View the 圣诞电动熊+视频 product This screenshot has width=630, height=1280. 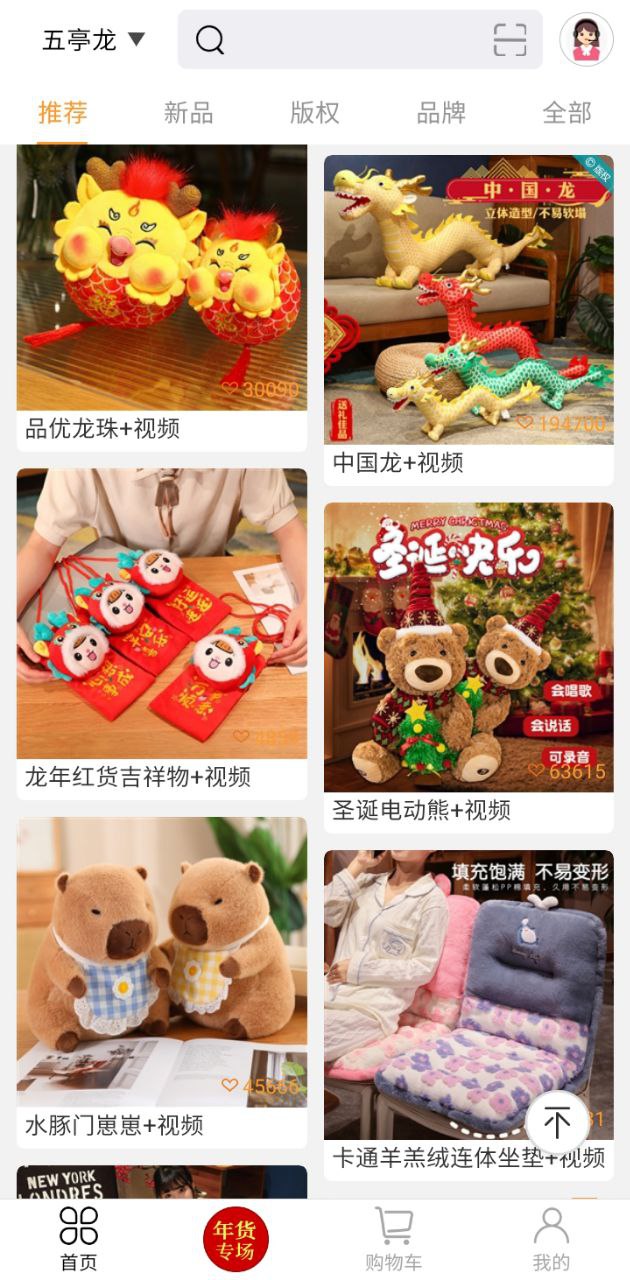(x=468, y=660)
